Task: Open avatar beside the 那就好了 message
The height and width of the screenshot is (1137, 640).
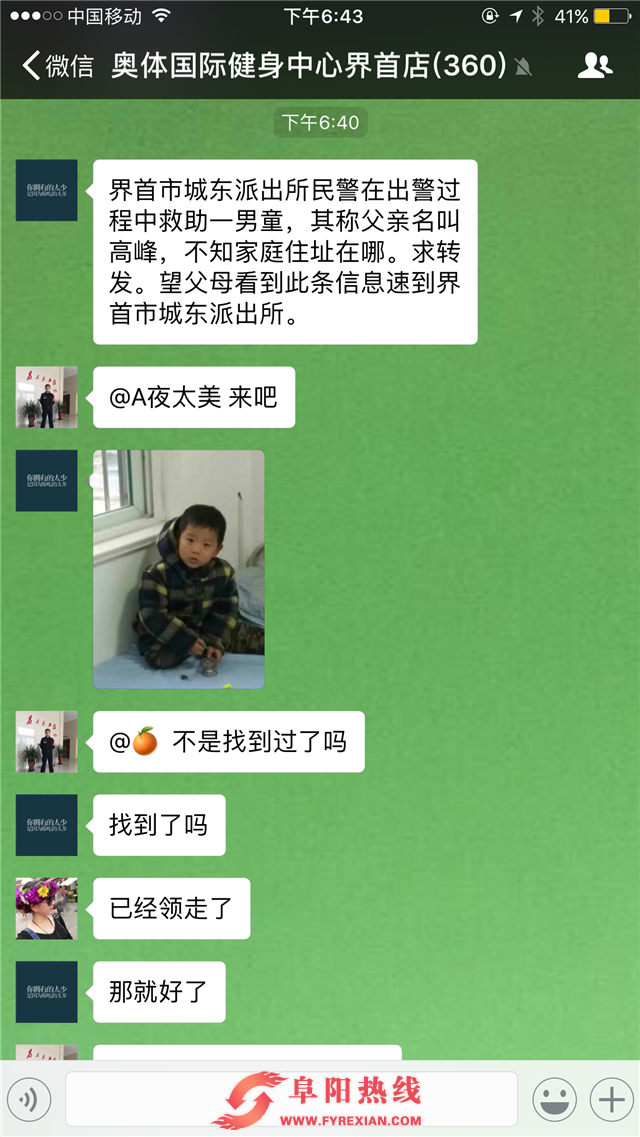Action: pos(46,991)
